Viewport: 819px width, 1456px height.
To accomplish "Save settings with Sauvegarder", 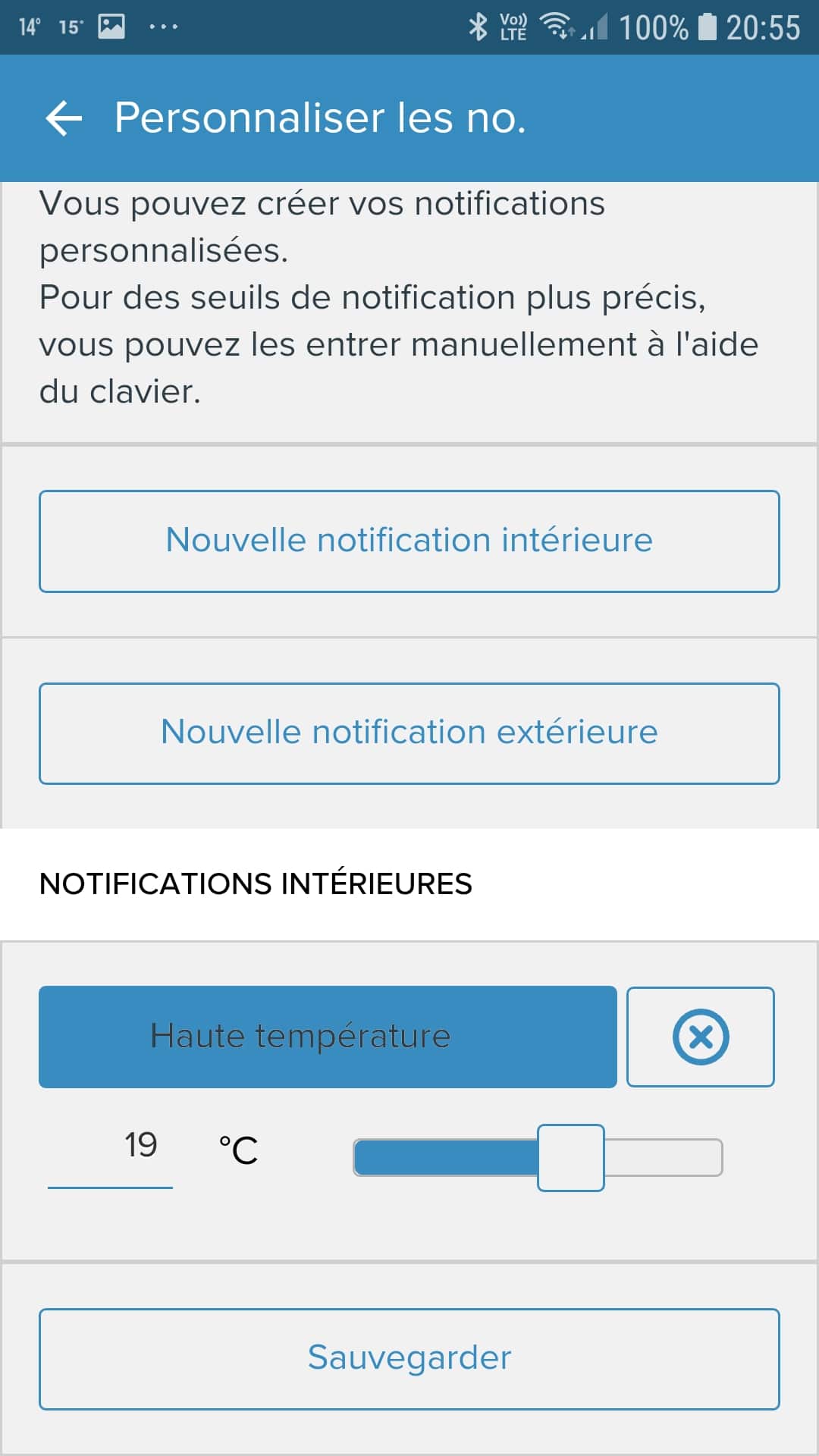I will (409, 1359).
